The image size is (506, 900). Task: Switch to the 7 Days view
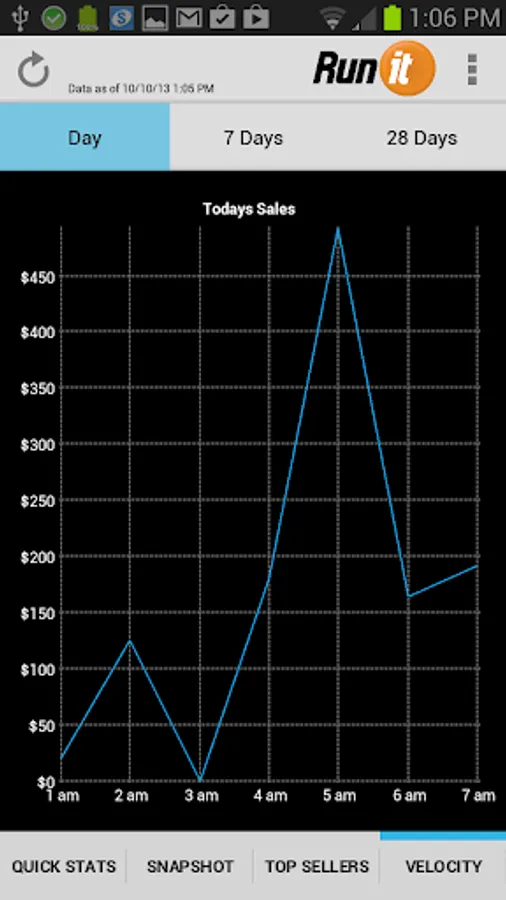point(253,137)
